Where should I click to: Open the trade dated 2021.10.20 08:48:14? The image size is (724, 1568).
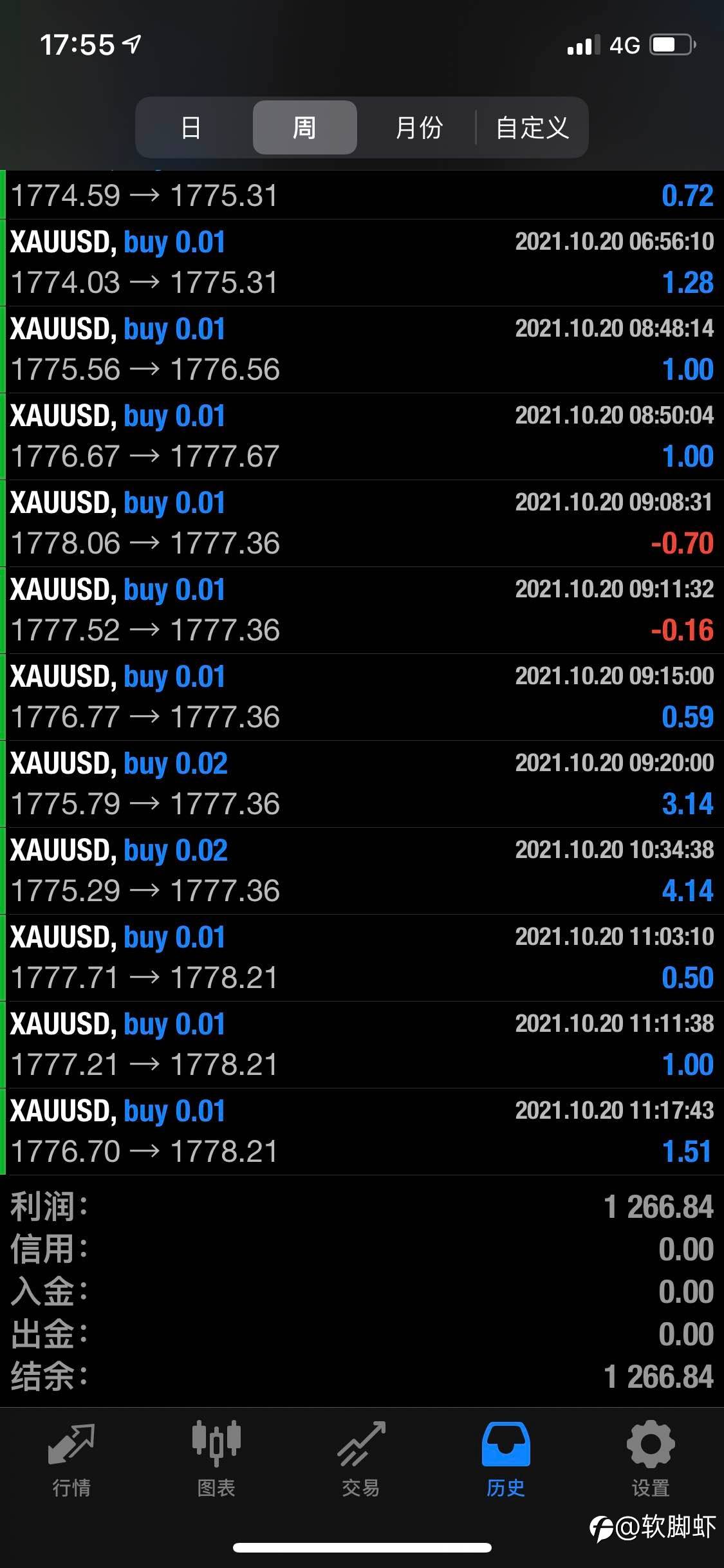pyautogui.click(x=362, y=350)
